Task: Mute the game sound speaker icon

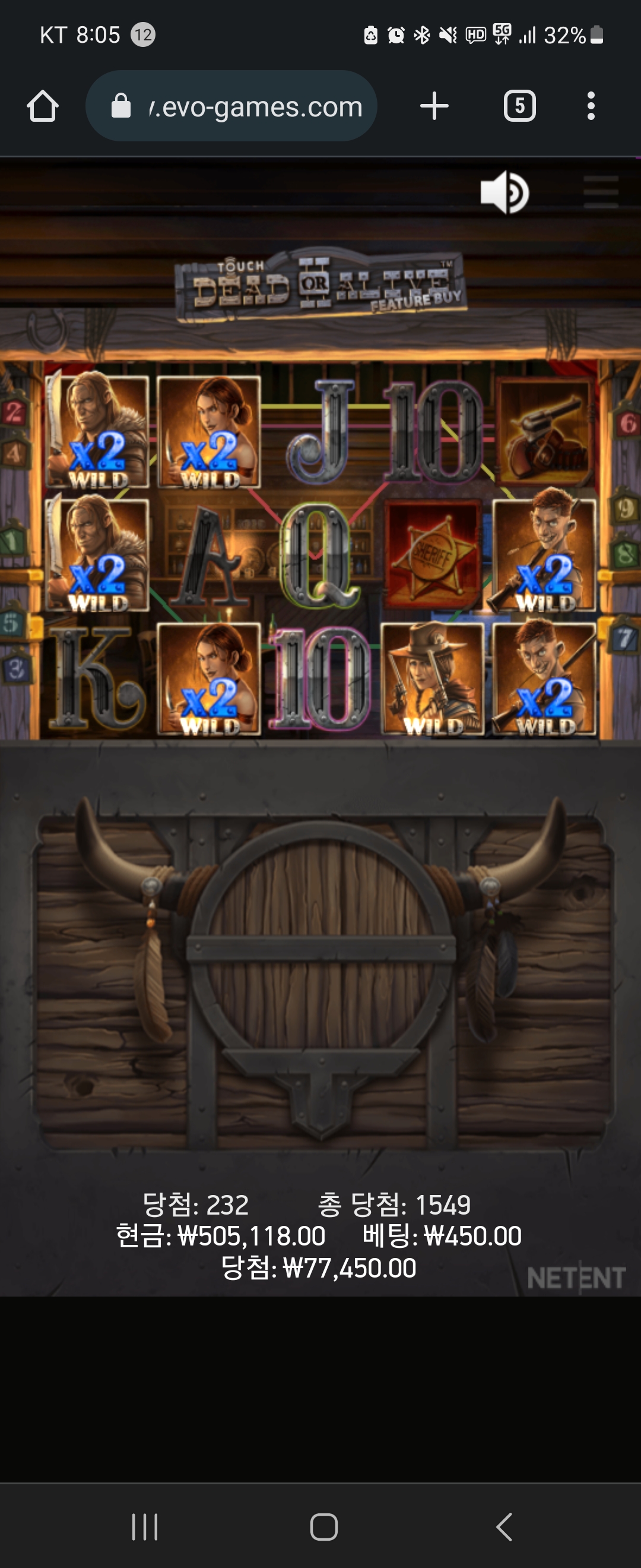Action: (504, 193)
